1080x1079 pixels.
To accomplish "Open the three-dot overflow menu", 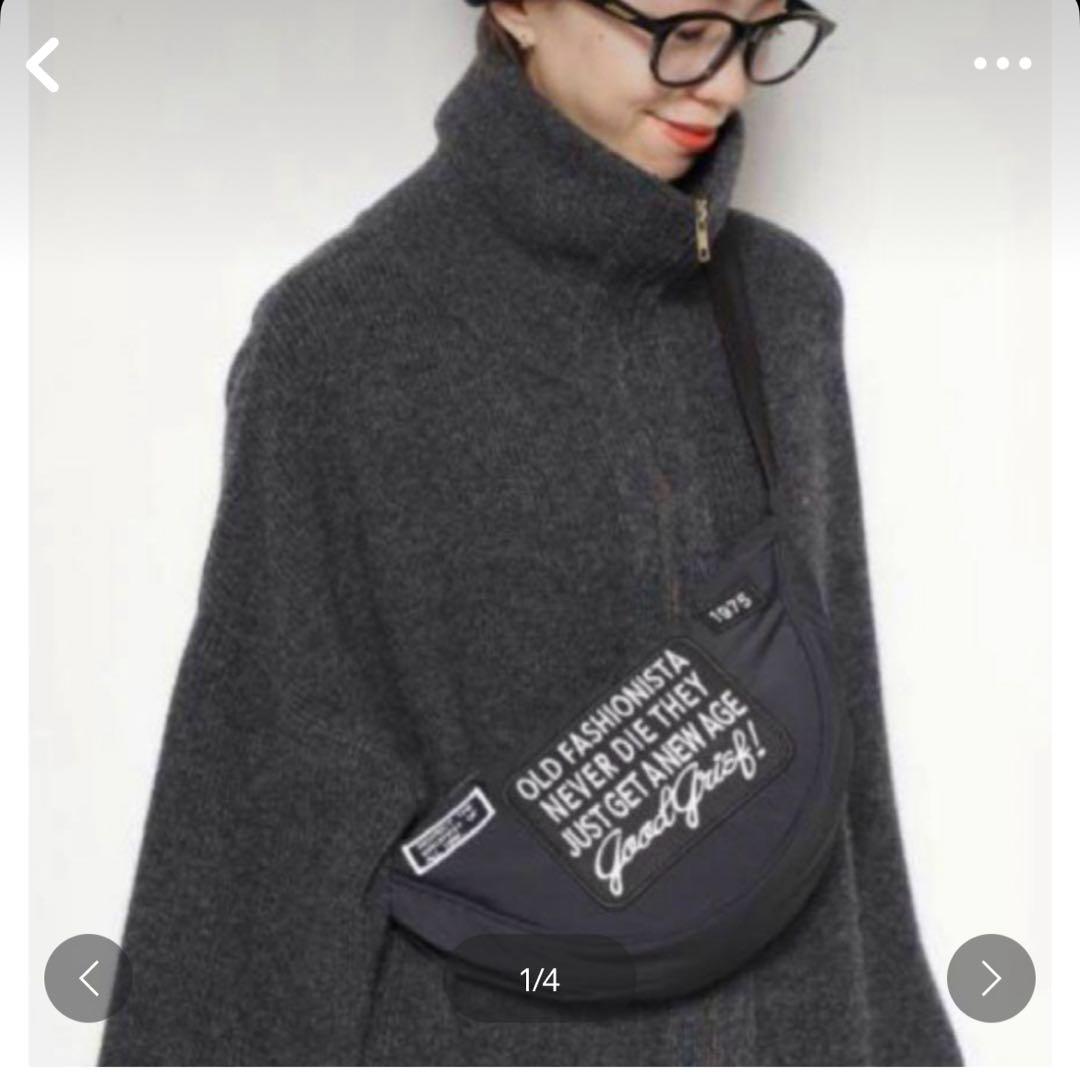I will click(x=1002, y=64).
